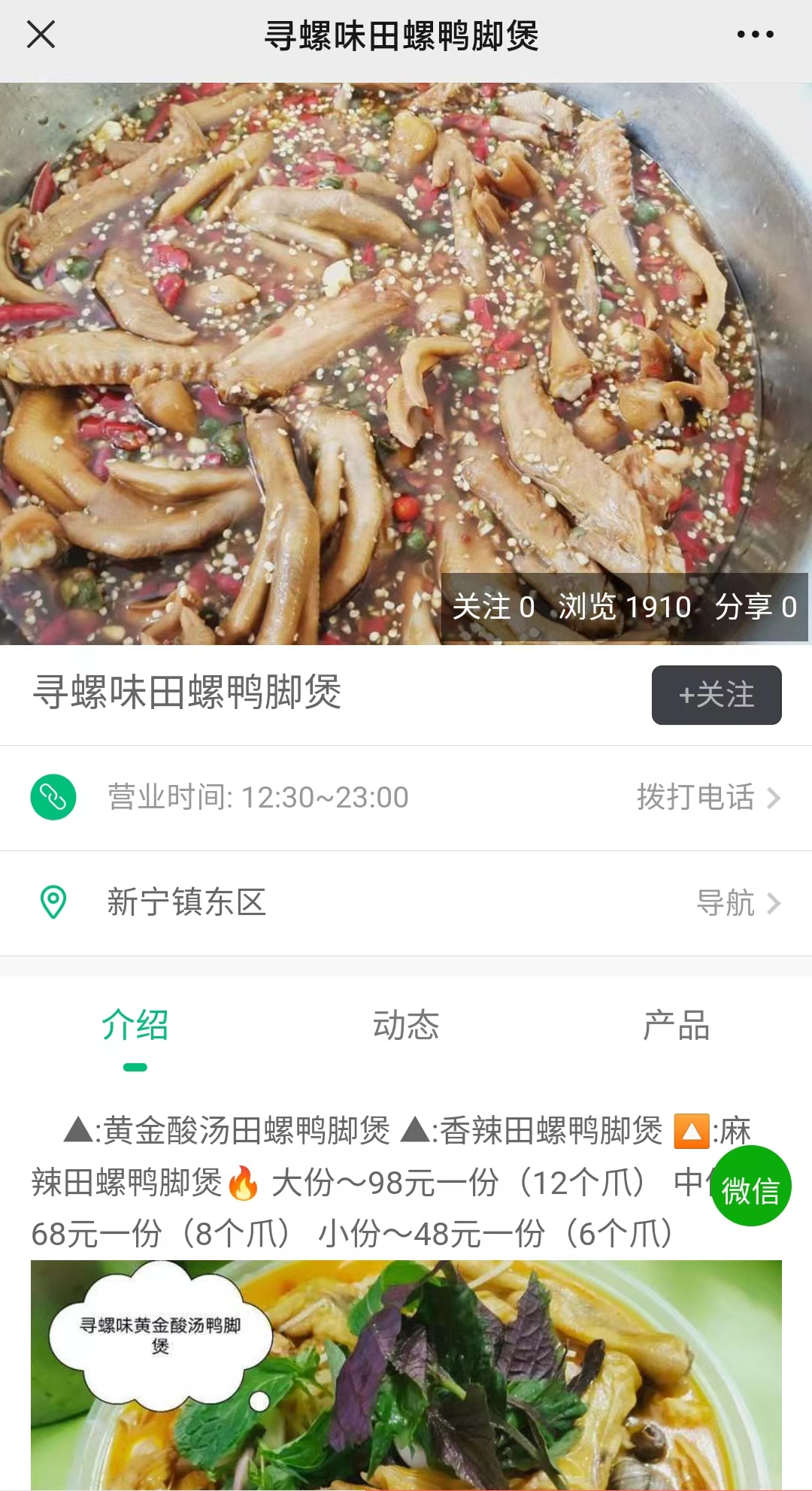Open the 黄金酸汤鸭脚煲 dish photo
This screenshot has width=812, height=1491.
(x=406, y=1376)
